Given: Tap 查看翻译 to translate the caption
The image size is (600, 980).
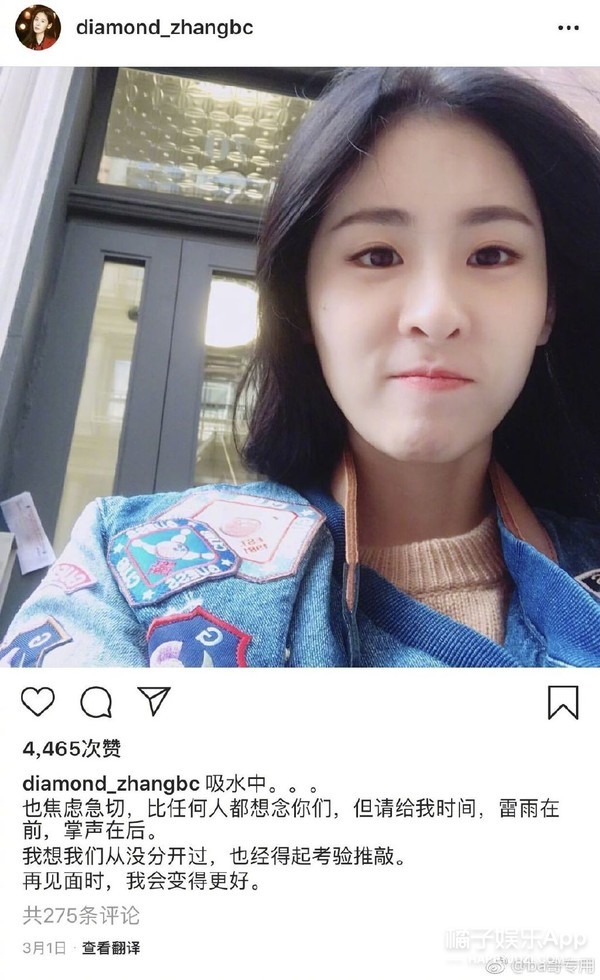Looking at the screenshot, I should click(111, 947).
